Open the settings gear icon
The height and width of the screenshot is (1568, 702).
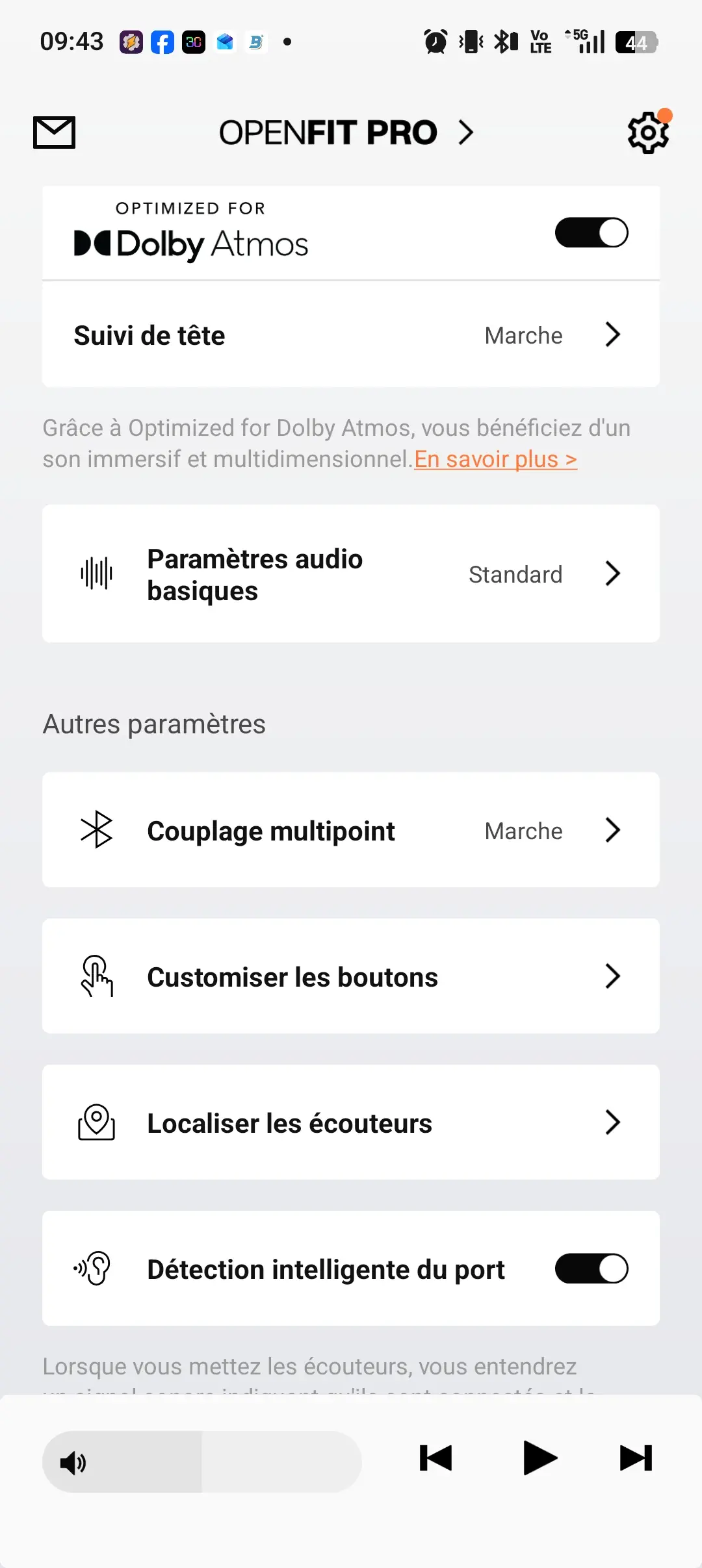647,133
